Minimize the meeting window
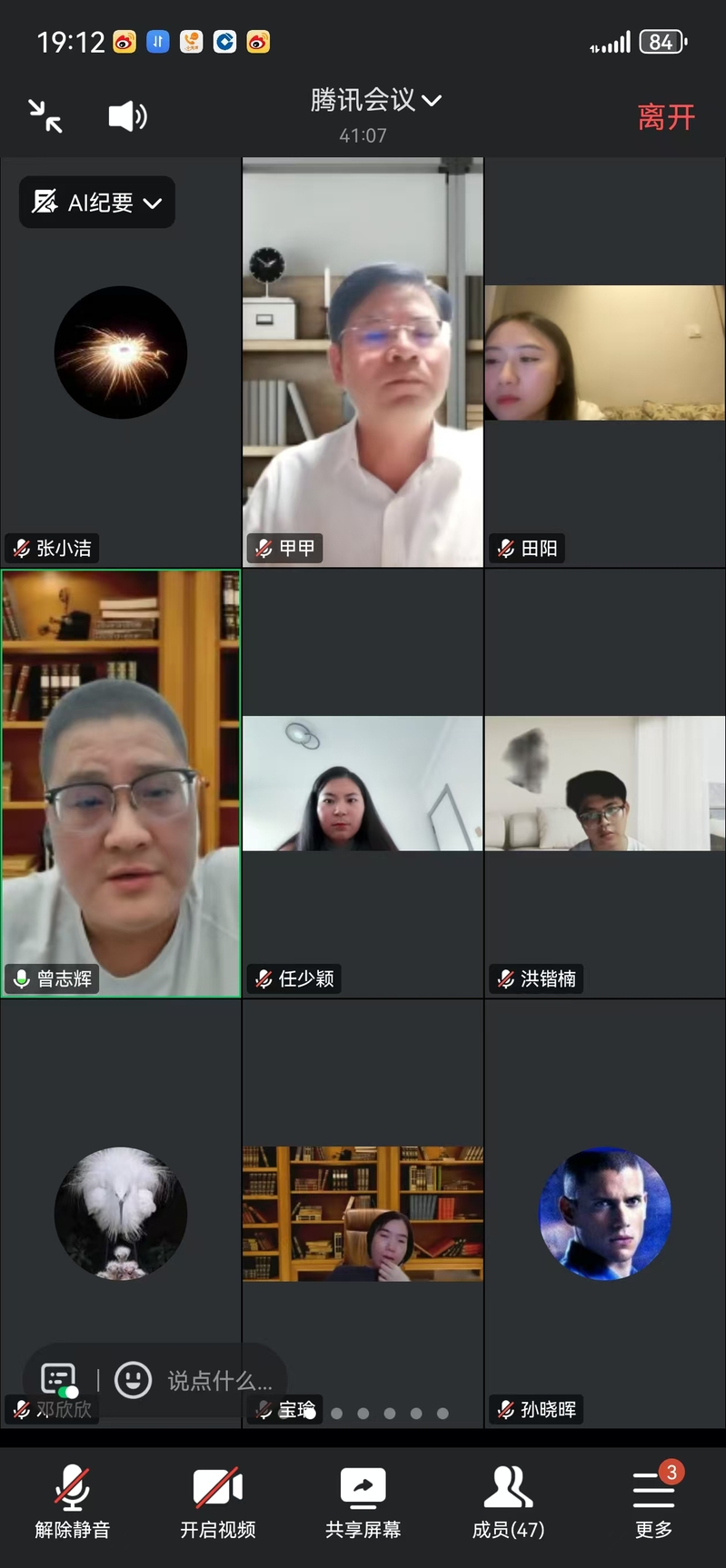726x1568 pixels. 45,116
